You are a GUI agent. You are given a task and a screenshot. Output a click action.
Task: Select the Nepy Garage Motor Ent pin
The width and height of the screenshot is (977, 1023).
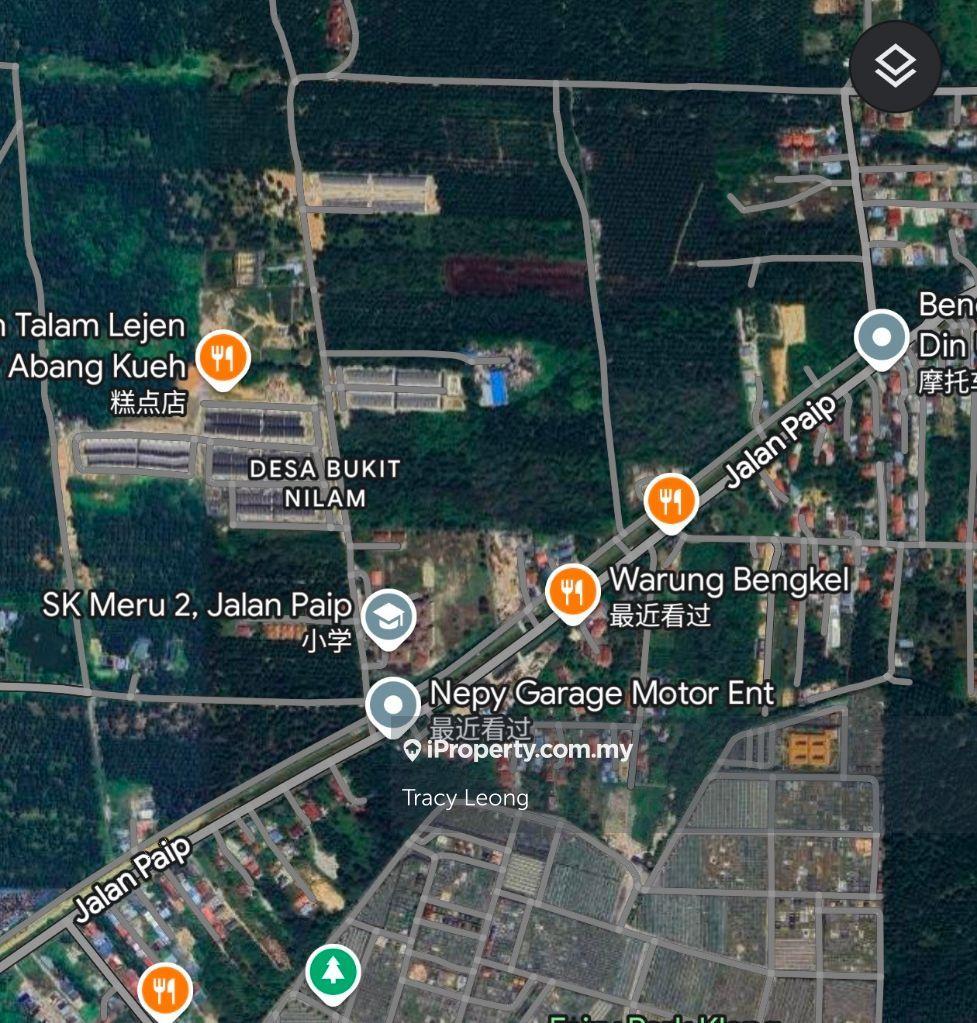pos(394,705)
